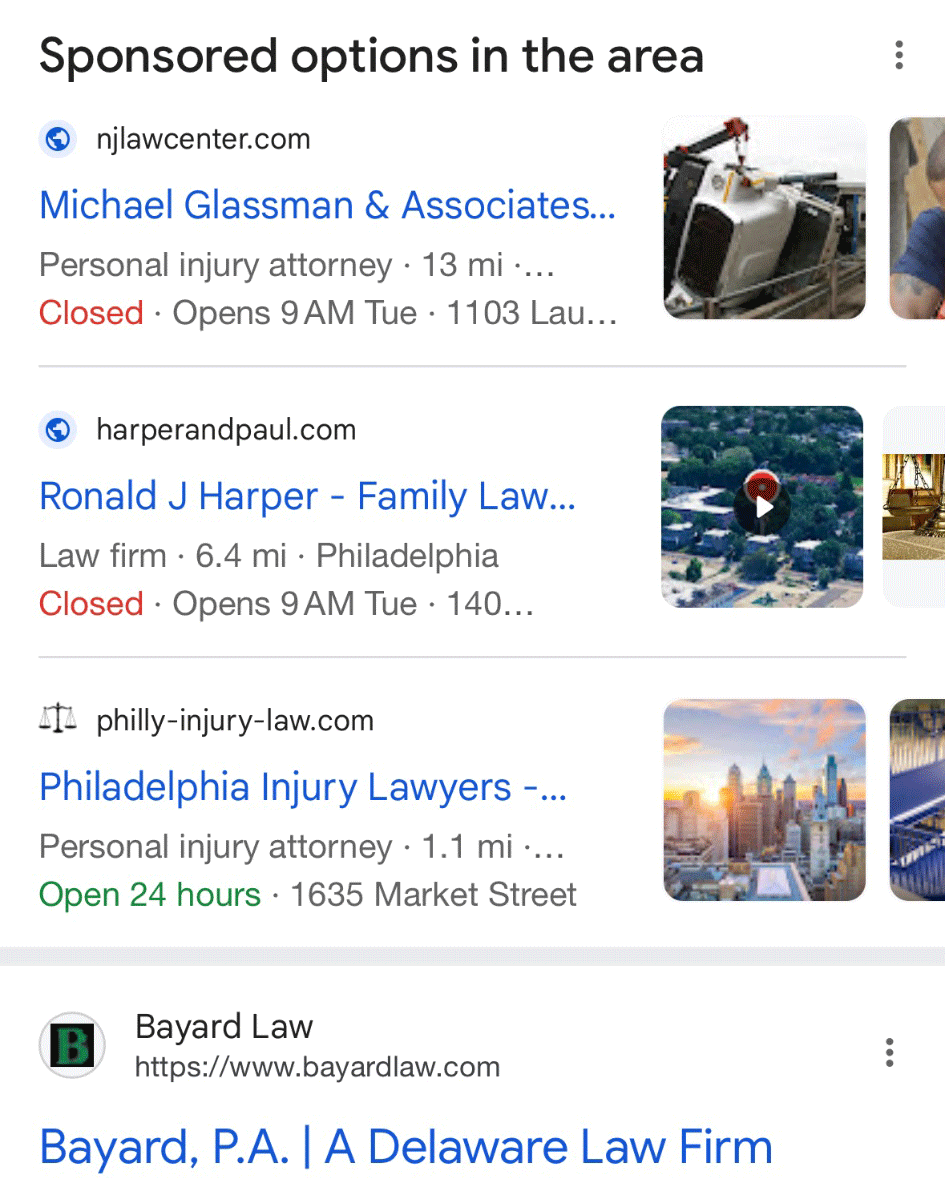Click the https://www.bayardlaw.com URL text
945x1200 pixels.
pyautogui.click(x=315, y=1067)
